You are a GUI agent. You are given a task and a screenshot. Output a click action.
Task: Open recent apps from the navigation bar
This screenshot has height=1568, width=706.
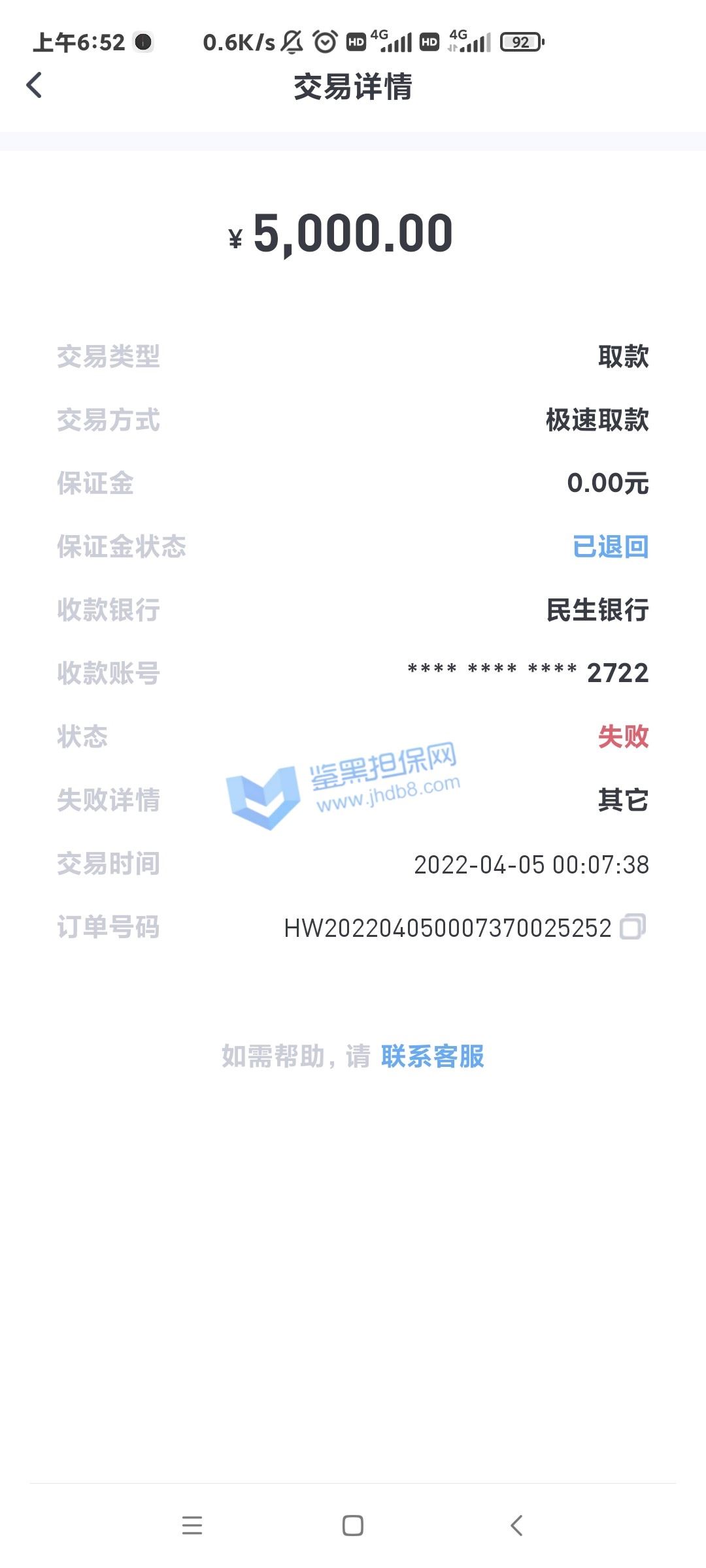click(x=192, y=1526)
